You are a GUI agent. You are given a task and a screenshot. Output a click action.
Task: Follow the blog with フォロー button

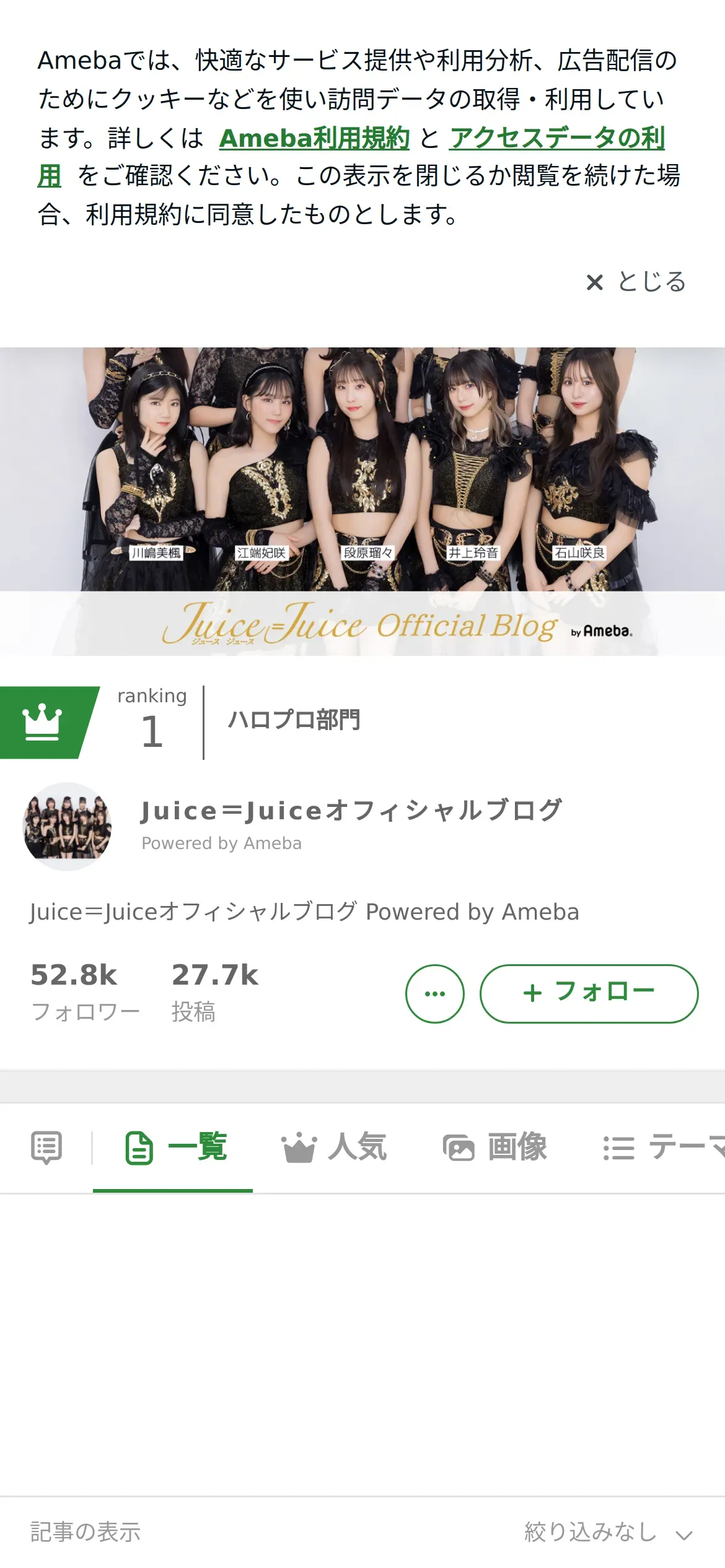[589, 993]
